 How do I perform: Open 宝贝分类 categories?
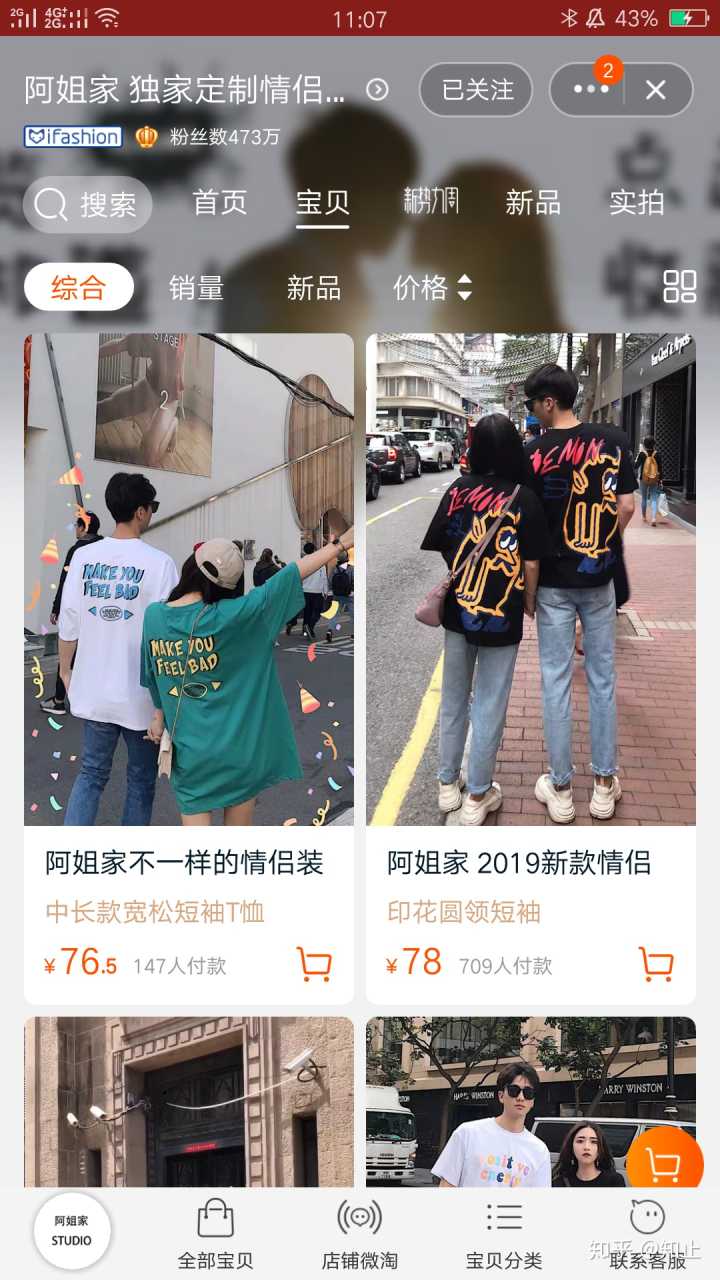pyautogui.click(x=504, y=1234)
